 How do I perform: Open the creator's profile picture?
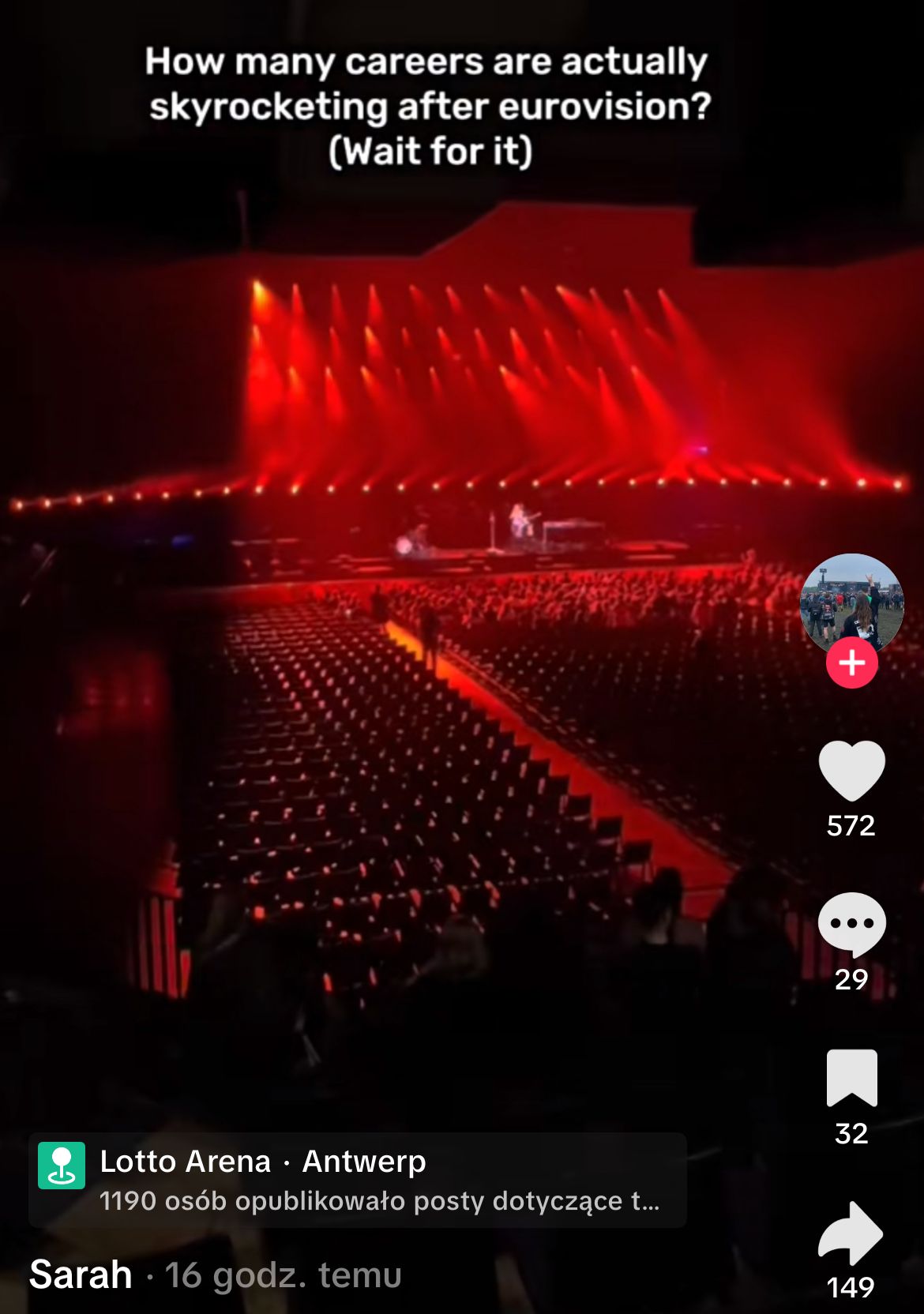pos(851,604)
